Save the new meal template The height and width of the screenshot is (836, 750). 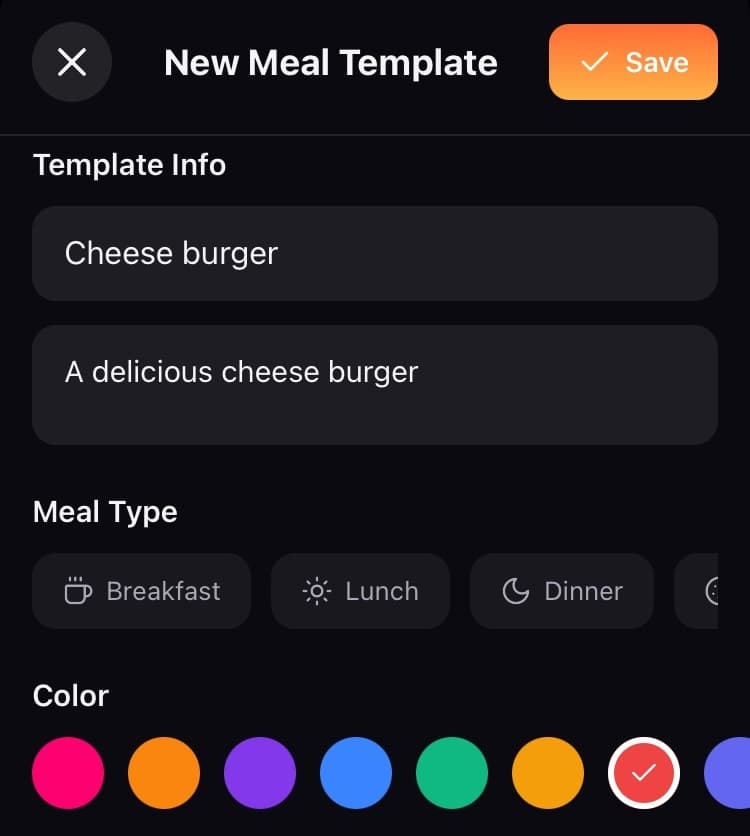(633, 62)
